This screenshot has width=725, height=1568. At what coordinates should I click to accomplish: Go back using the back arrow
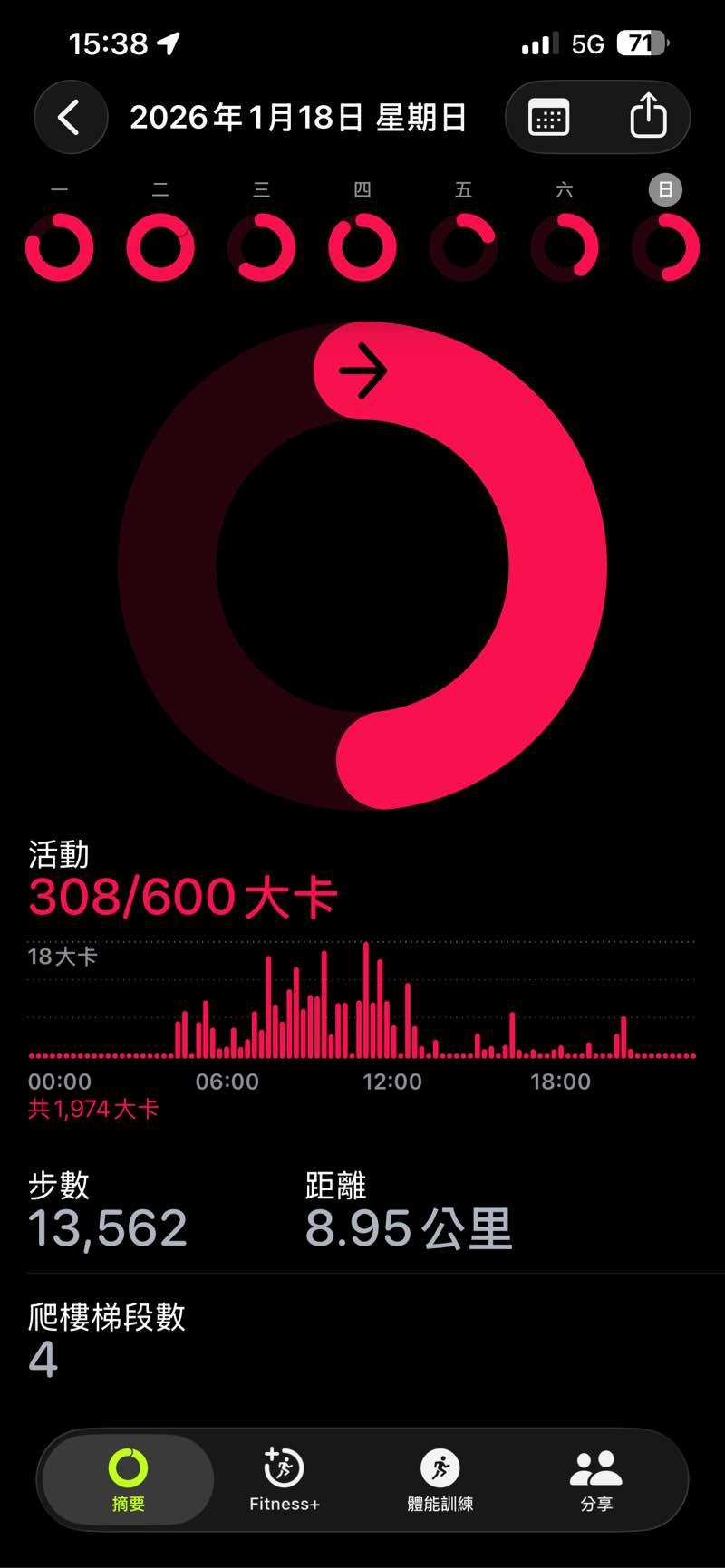(x=70, y=118)
